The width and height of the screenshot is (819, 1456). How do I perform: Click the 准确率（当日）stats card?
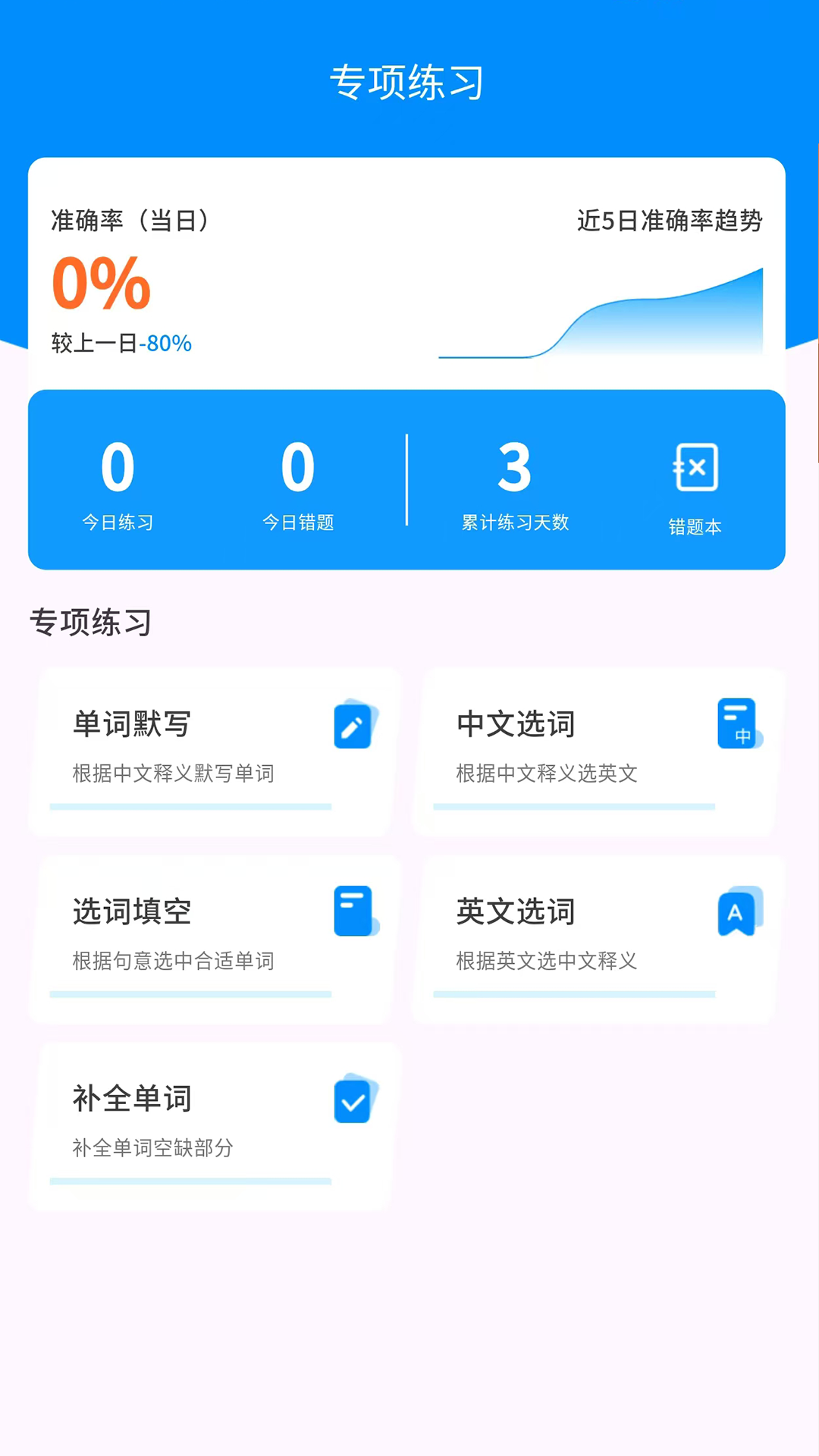129,222
